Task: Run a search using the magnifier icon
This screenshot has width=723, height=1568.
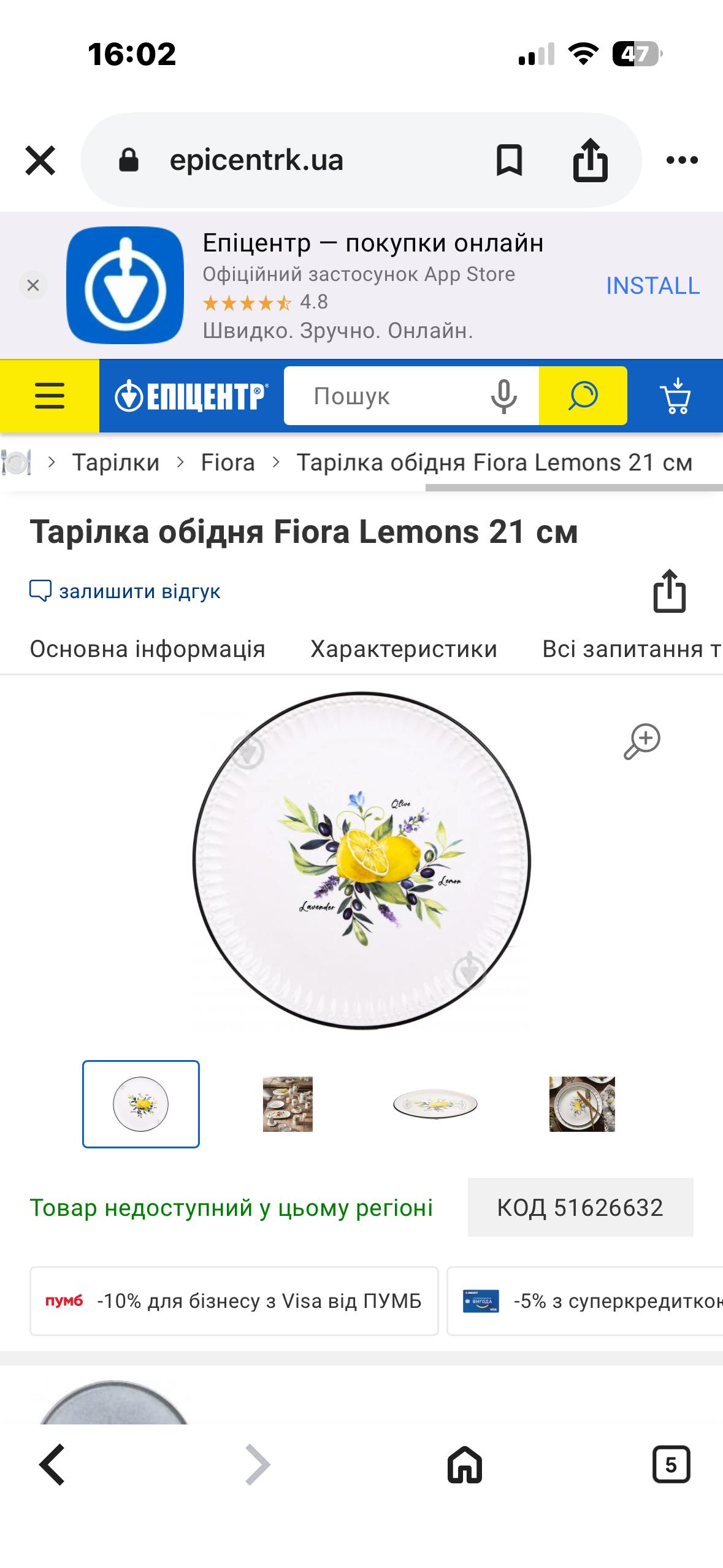Action: click(581, 396)
